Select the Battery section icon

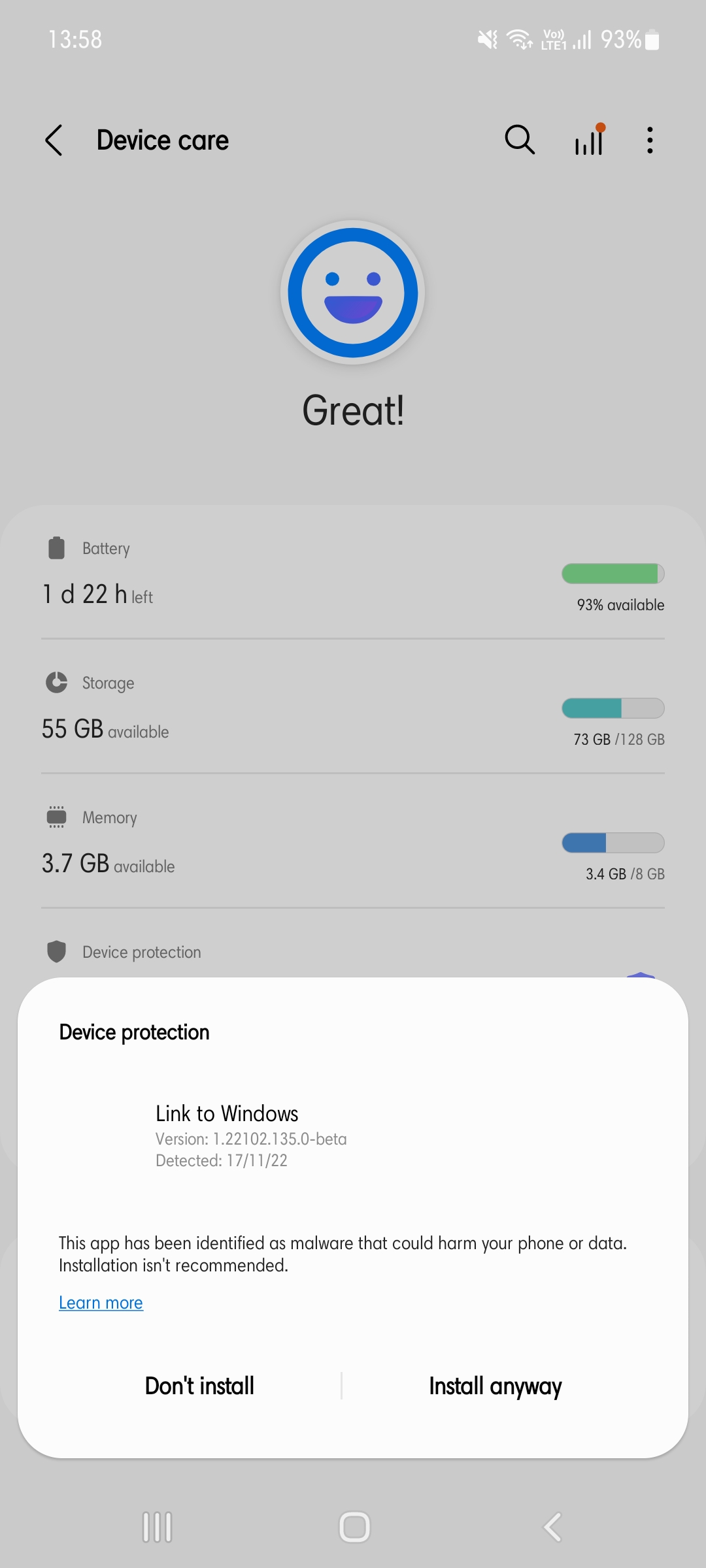coord(56,548)
